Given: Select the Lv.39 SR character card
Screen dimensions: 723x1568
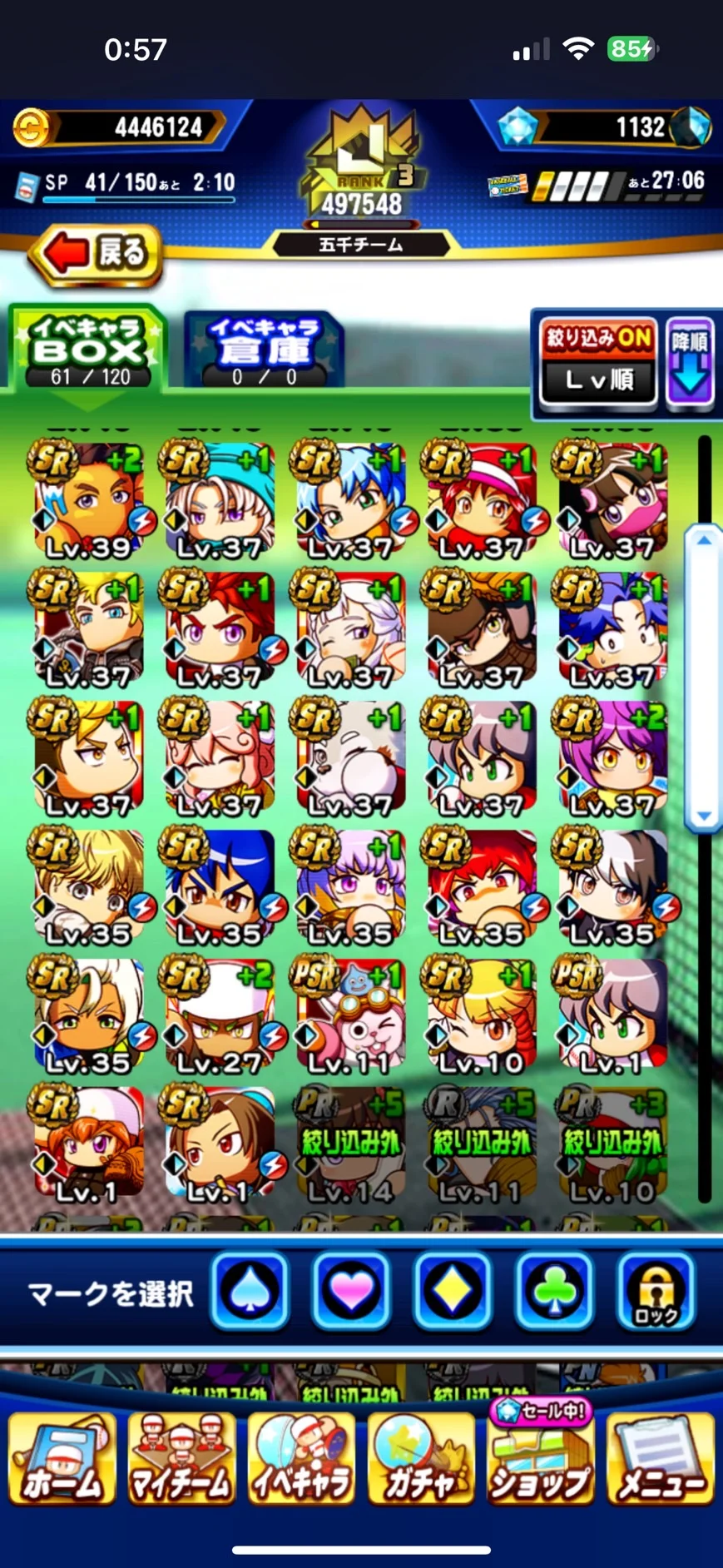Looking at the screenshot, I should (88, 500).
